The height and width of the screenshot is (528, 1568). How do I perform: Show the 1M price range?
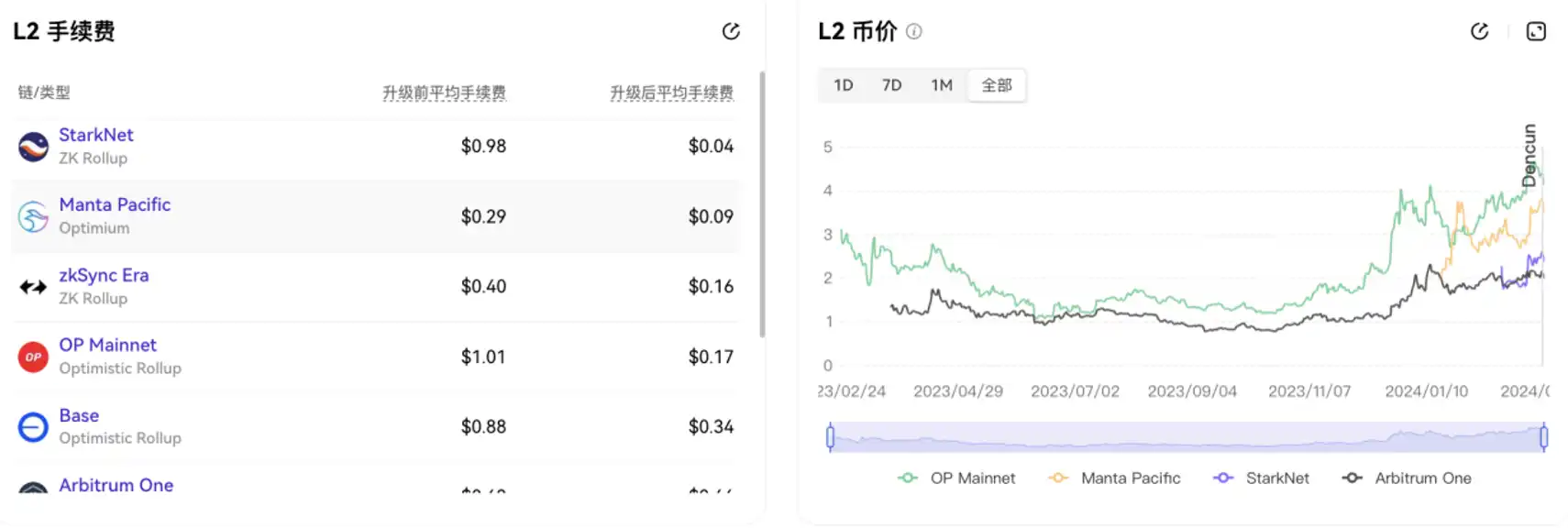click(x=942, y=85)
